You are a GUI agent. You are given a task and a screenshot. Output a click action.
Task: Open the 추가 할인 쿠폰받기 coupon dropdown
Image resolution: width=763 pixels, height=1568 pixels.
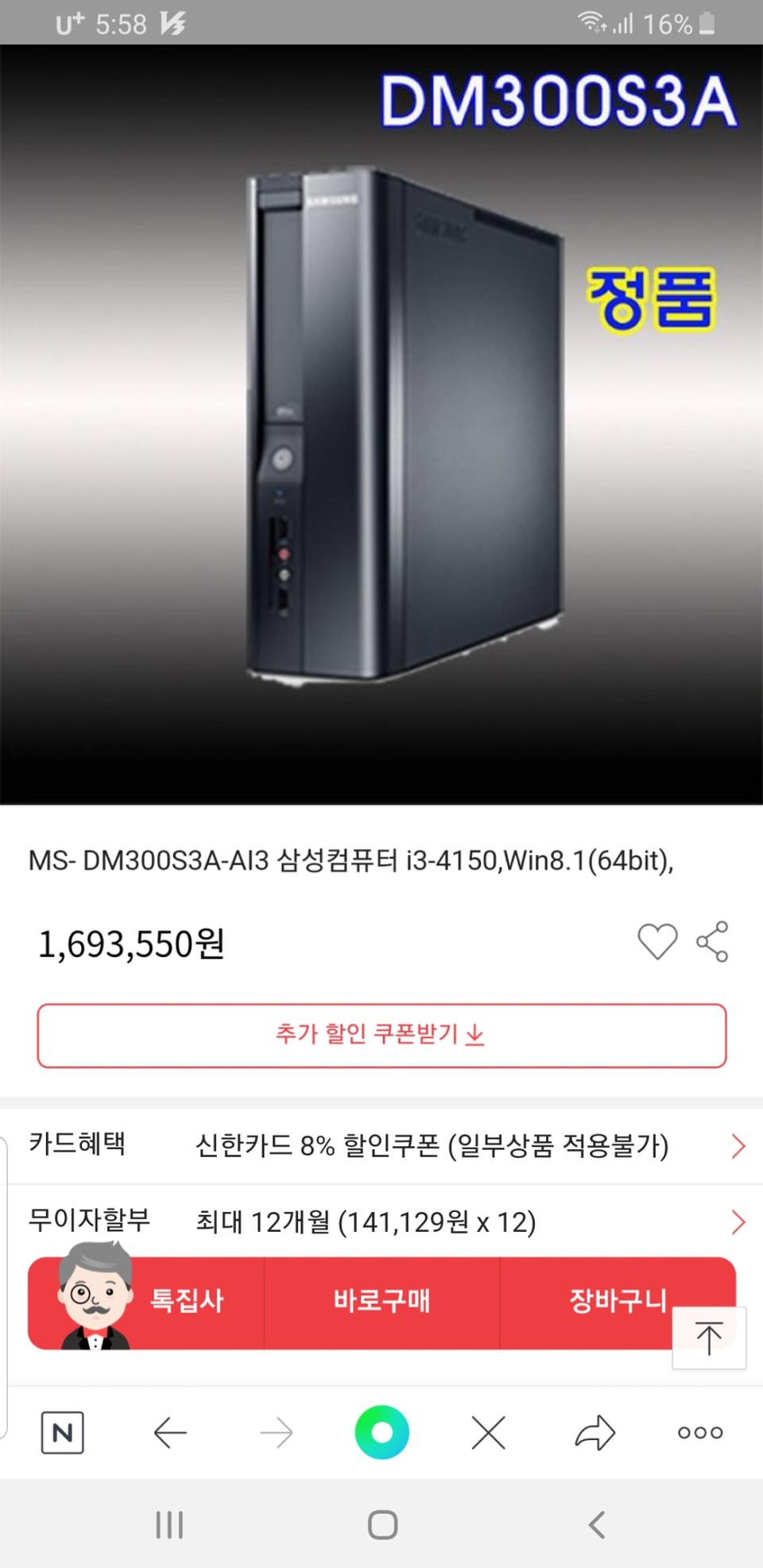[381, 1036]
